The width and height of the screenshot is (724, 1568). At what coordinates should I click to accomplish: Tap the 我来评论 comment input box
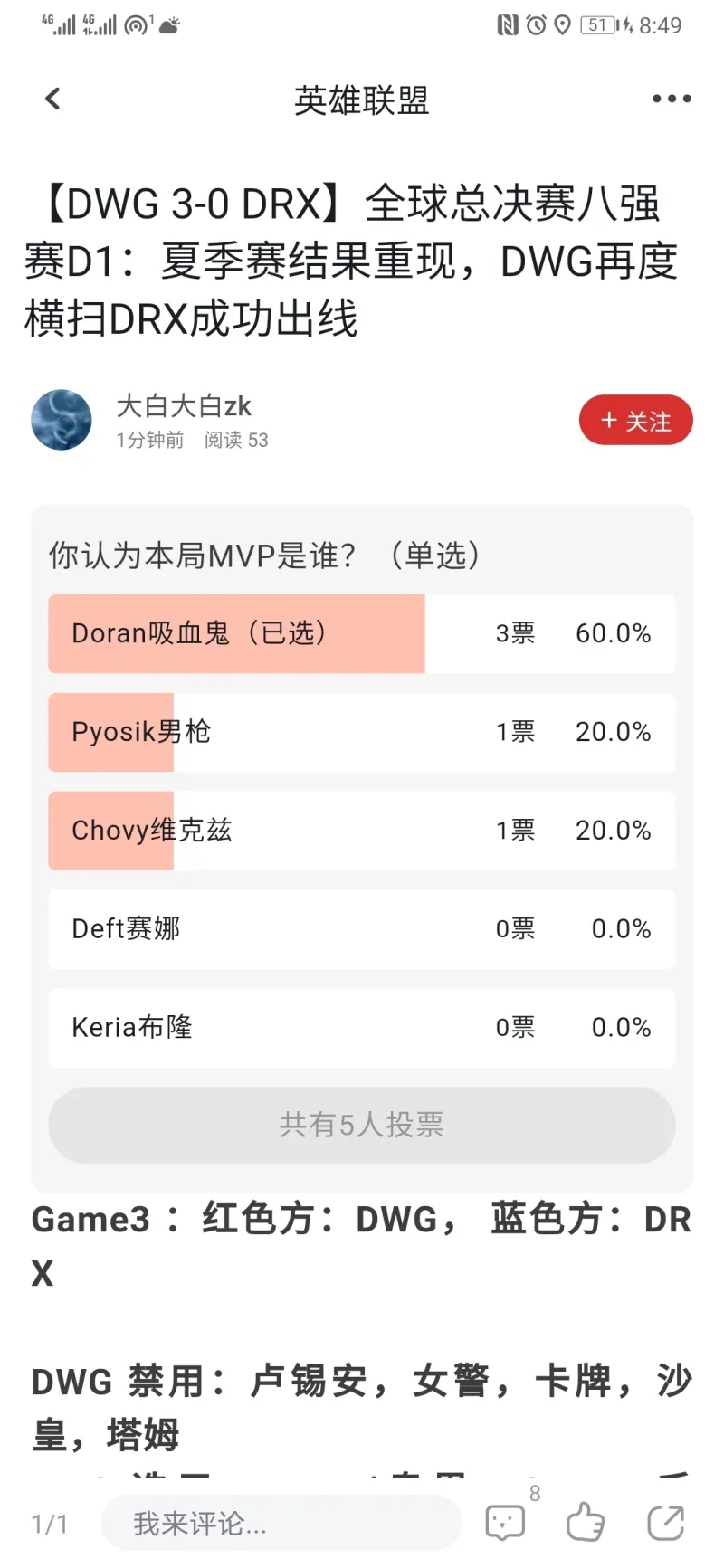tap(281, 1524)
